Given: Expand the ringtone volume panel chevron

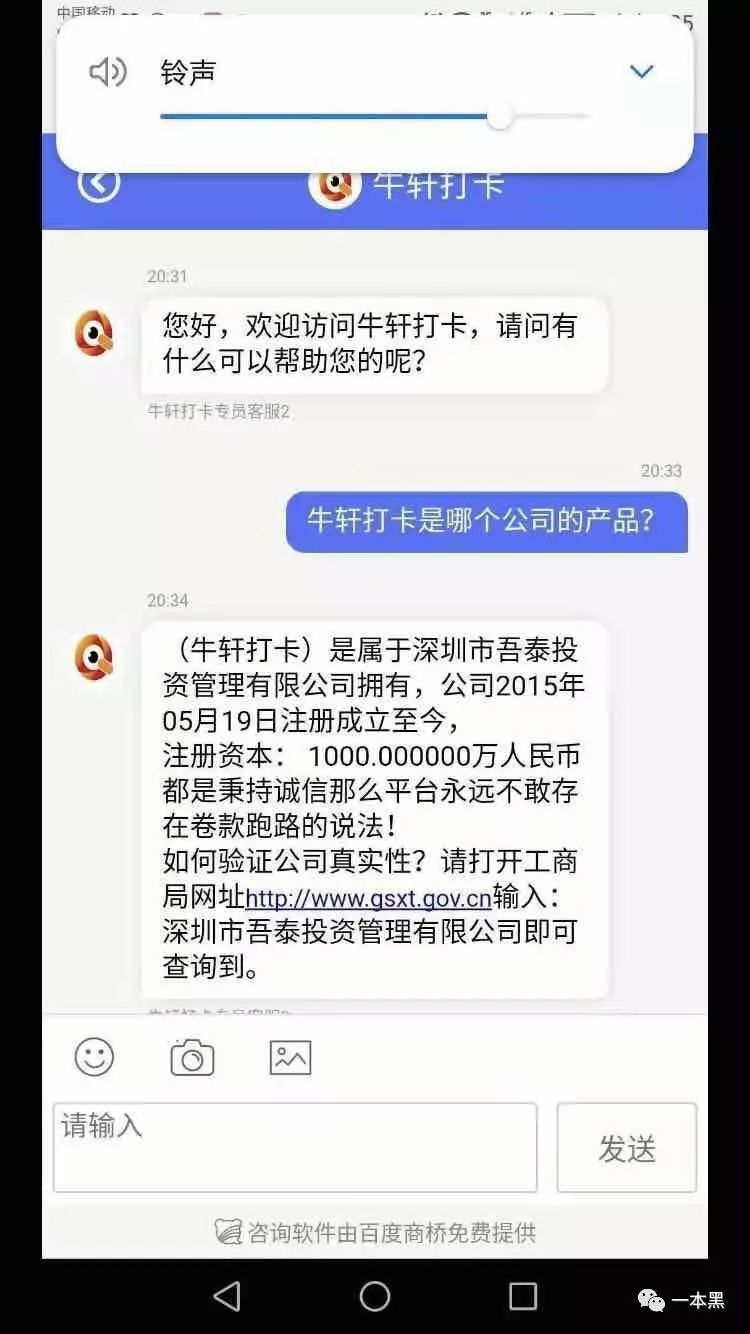Looking at the screenshot, I should 641,72.
